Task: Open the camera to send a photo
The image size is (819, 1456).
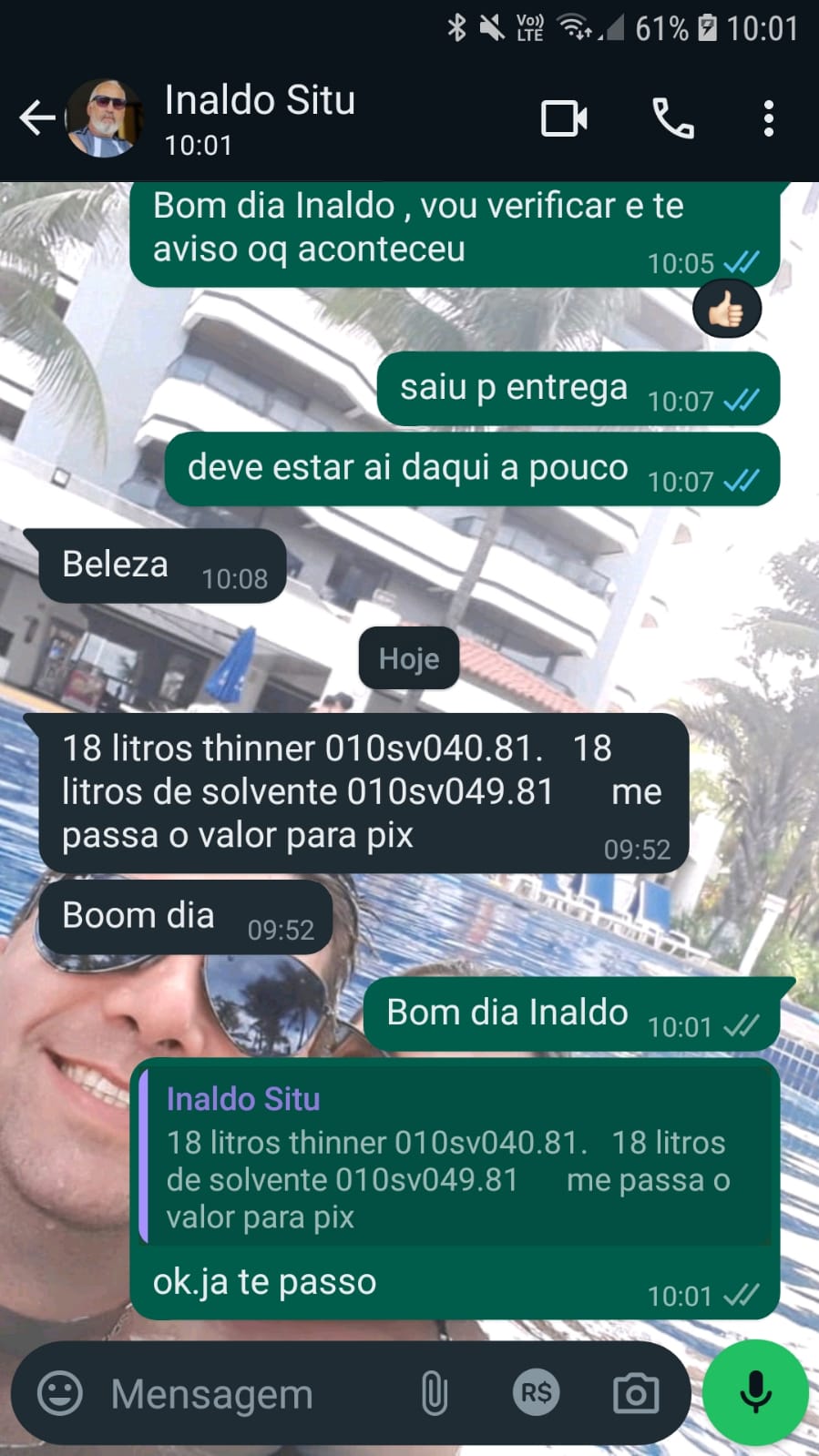Action: pyautogui.click(x=635, y=1393)
